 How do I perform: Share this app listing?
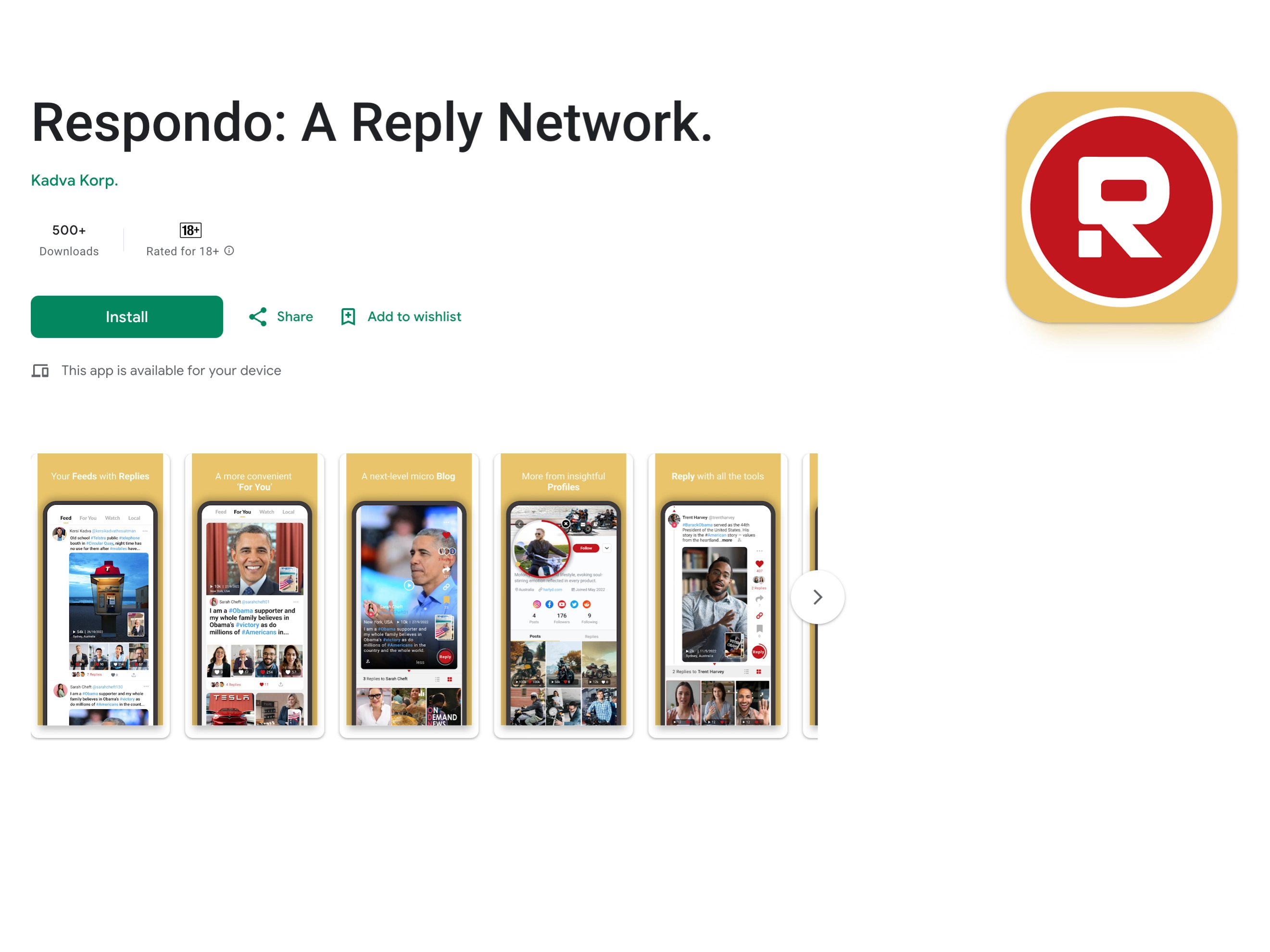281,316
